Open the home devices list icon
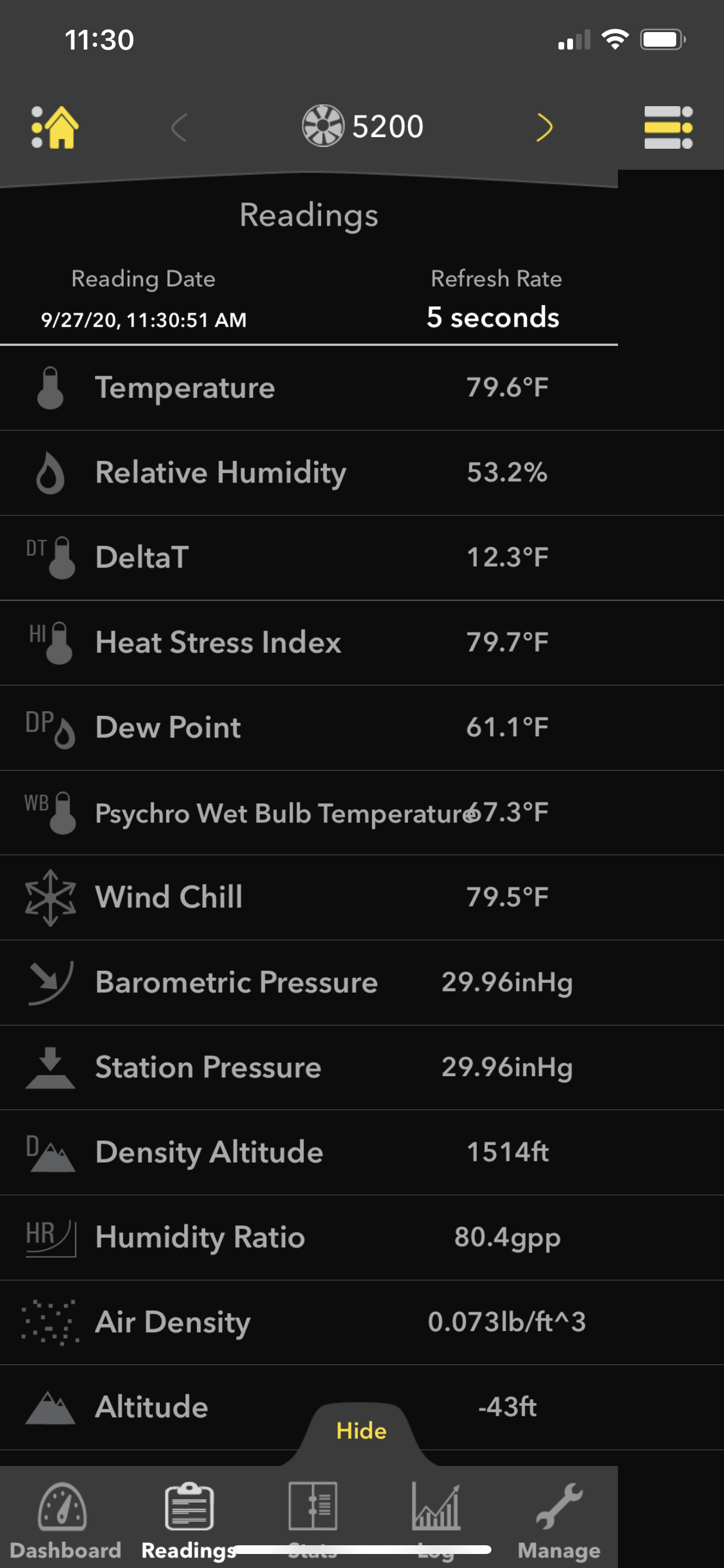 [x=55, y=127]
